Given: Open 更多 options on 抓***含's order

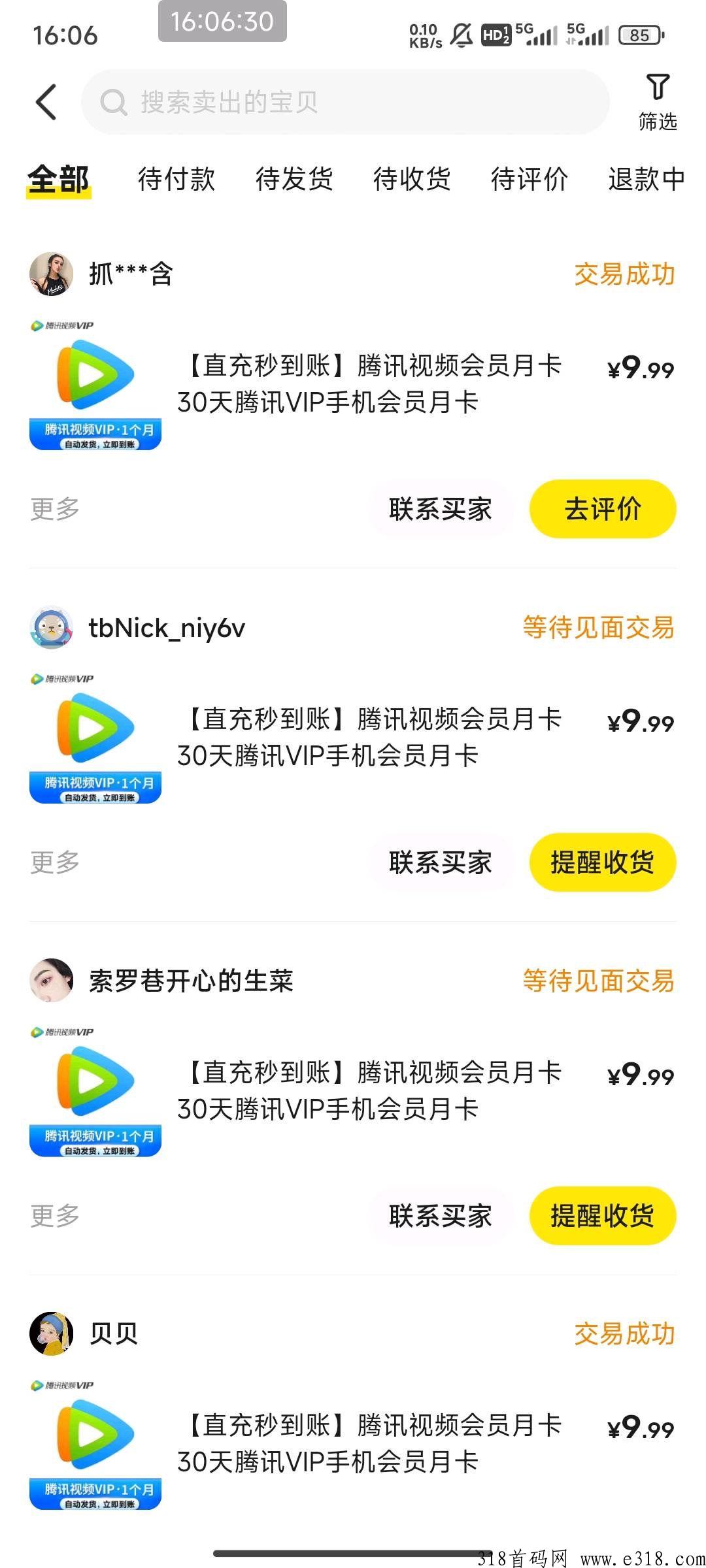Looking at the screenshot, I should coord(55,509).
